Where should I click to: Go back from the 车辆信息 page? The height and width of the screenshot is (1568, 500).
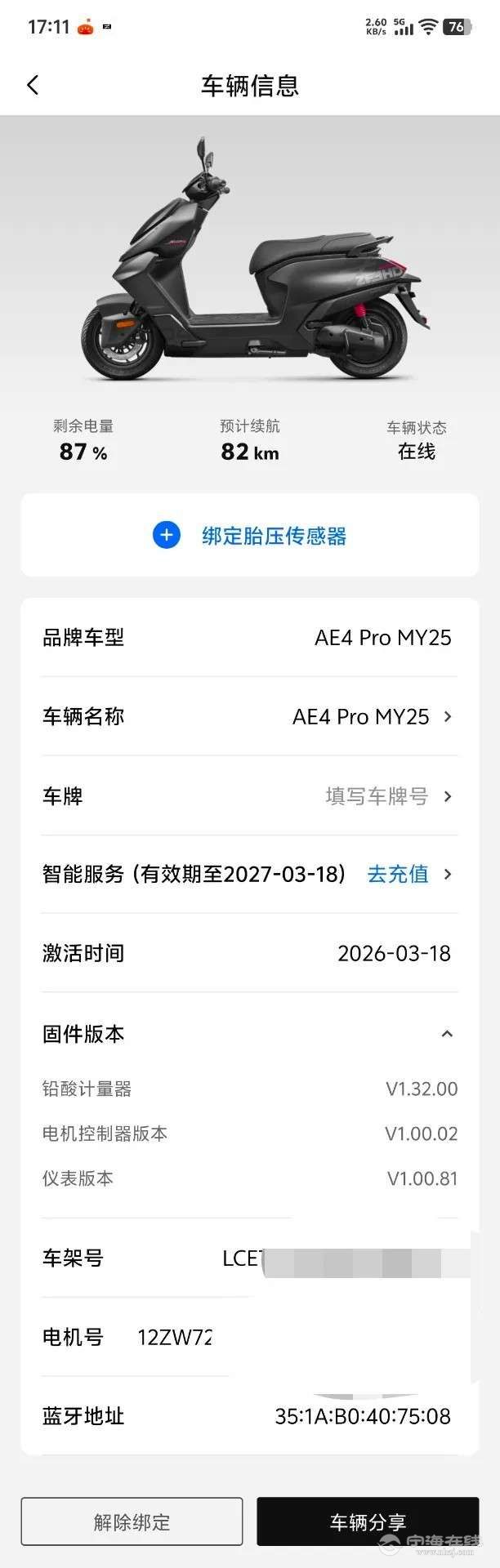[33, 85]
